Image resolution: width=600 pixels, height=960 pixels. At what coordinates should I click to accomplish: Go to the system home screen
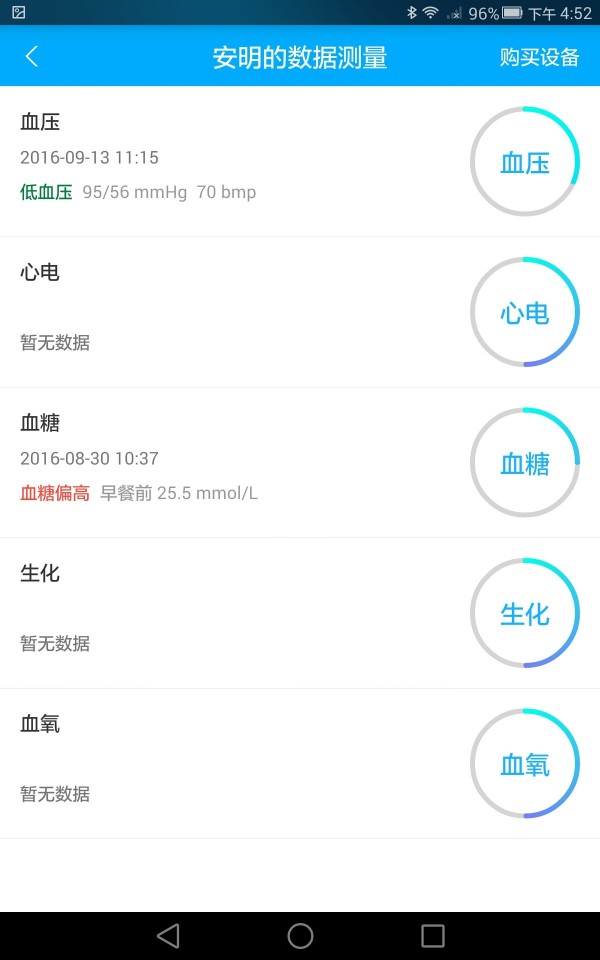click(300, 935)
